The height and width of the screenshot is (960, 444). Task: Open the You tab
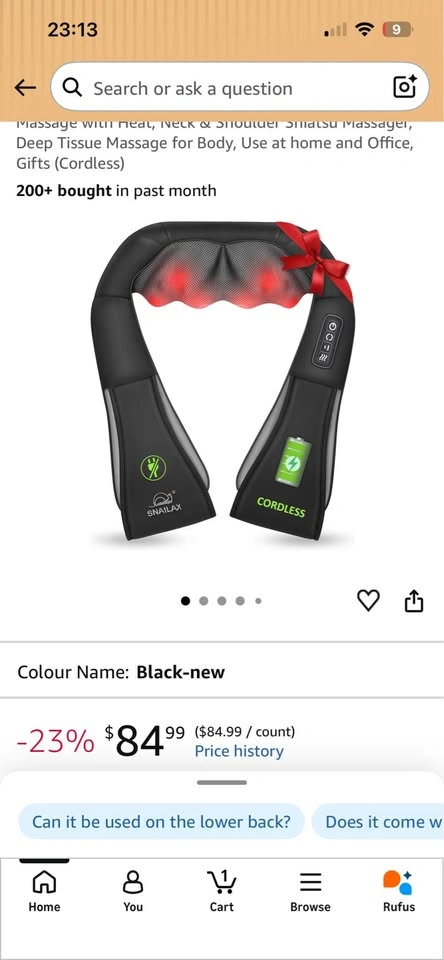133,891
